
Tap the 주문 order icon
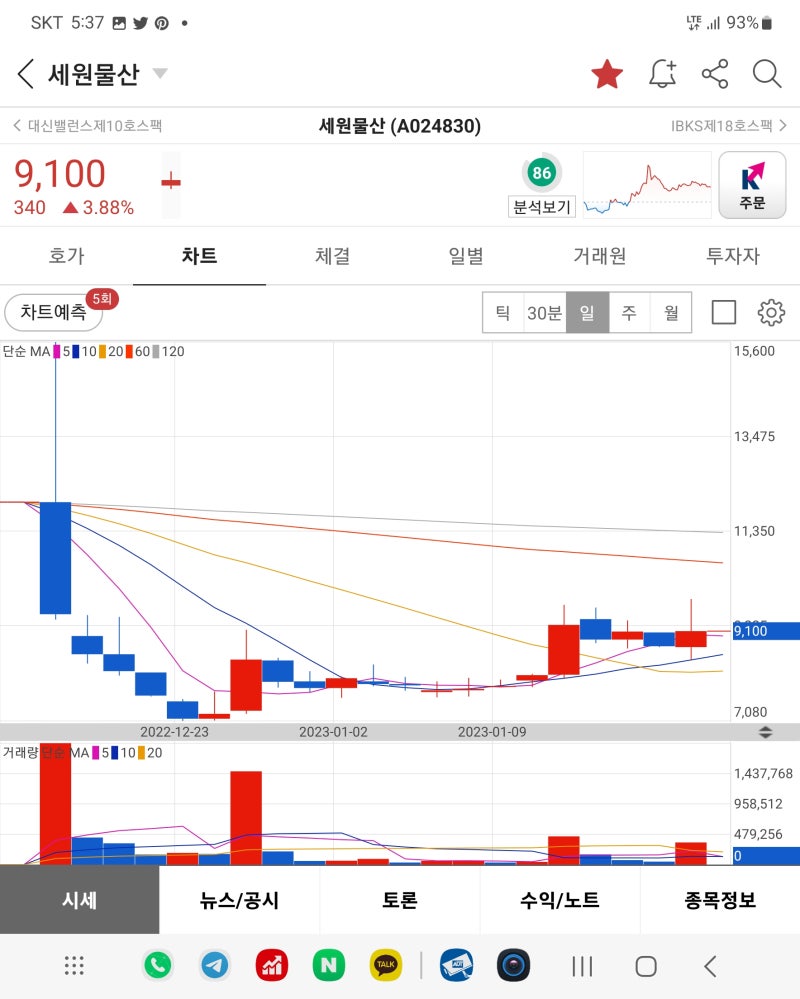(x=752, y=184)
